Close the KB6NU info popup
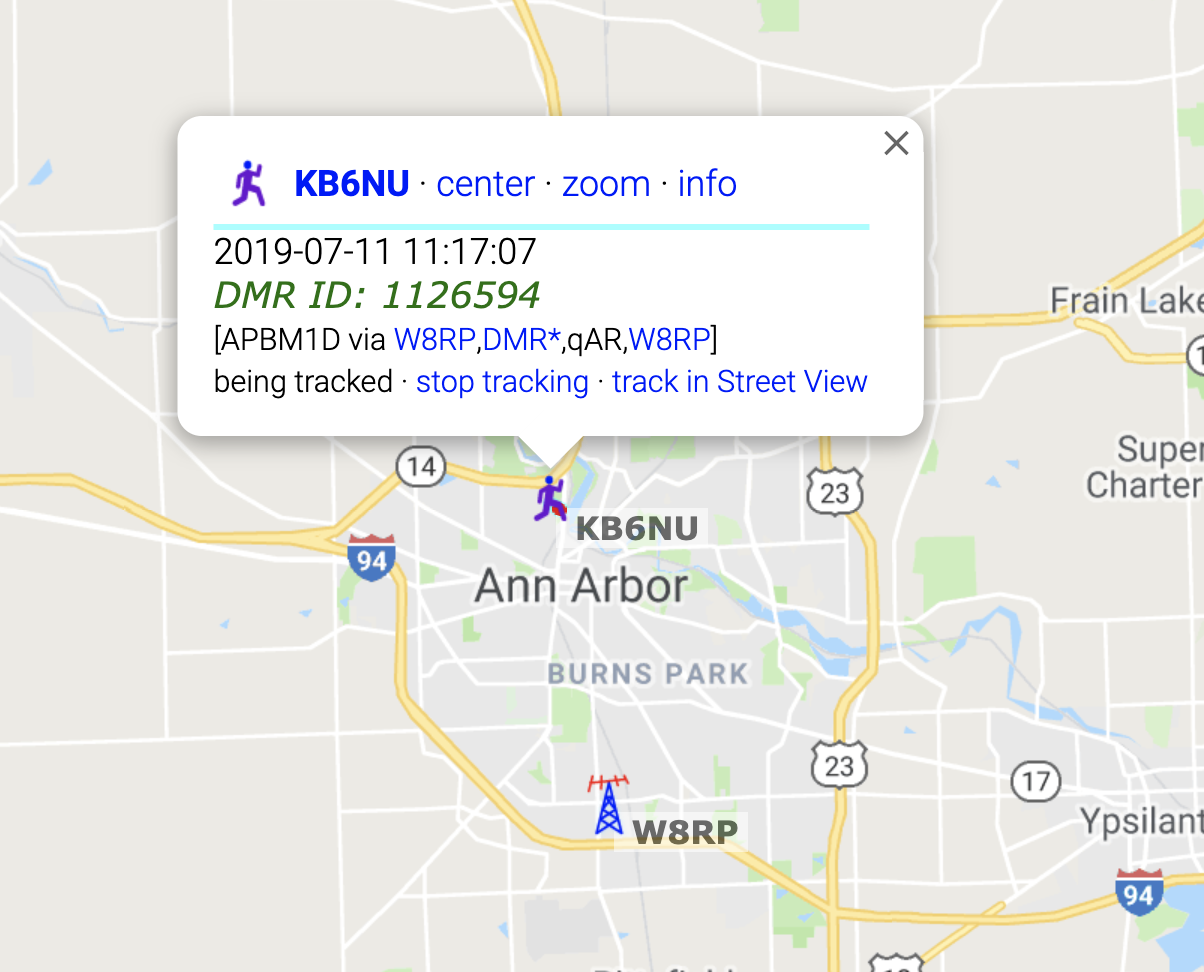 896,143
